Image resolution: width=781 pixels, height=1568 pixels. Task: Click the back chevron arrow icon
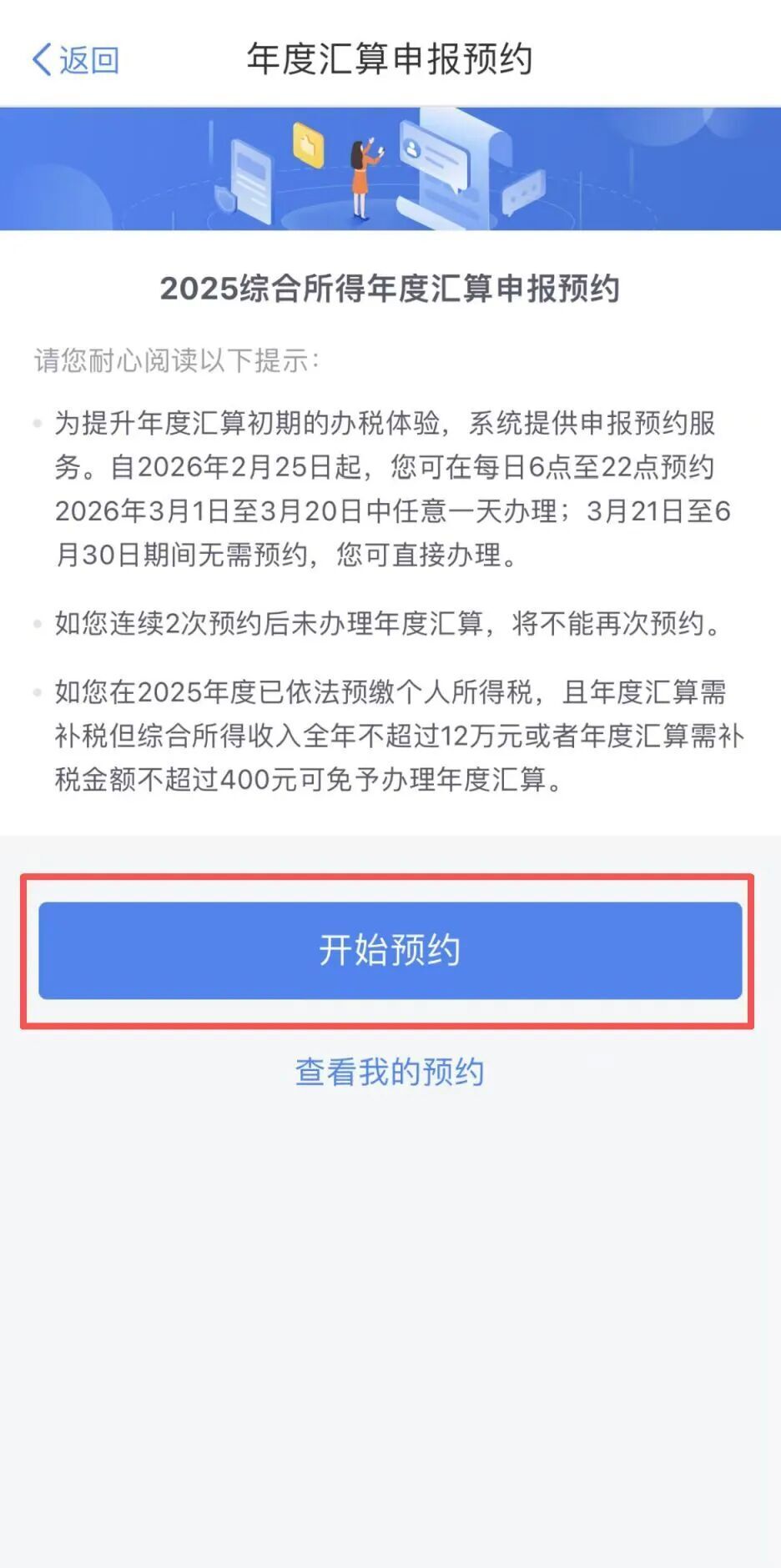point(40,58)
